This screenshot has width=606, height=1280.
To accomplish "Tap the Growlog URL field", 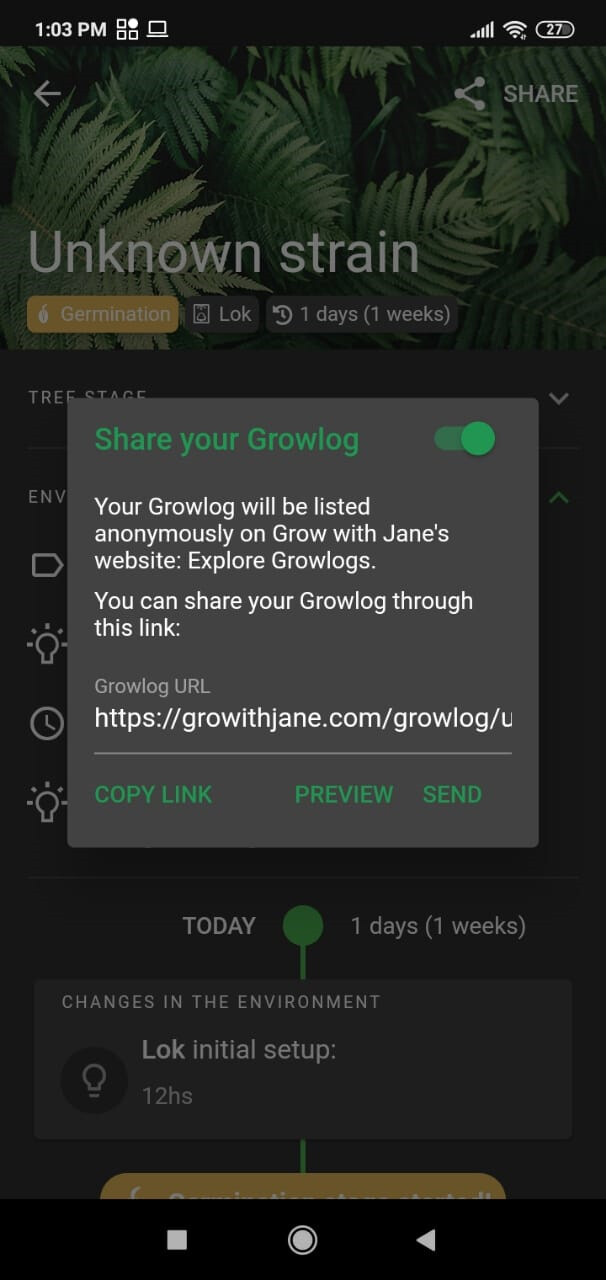I will (303, 718).
